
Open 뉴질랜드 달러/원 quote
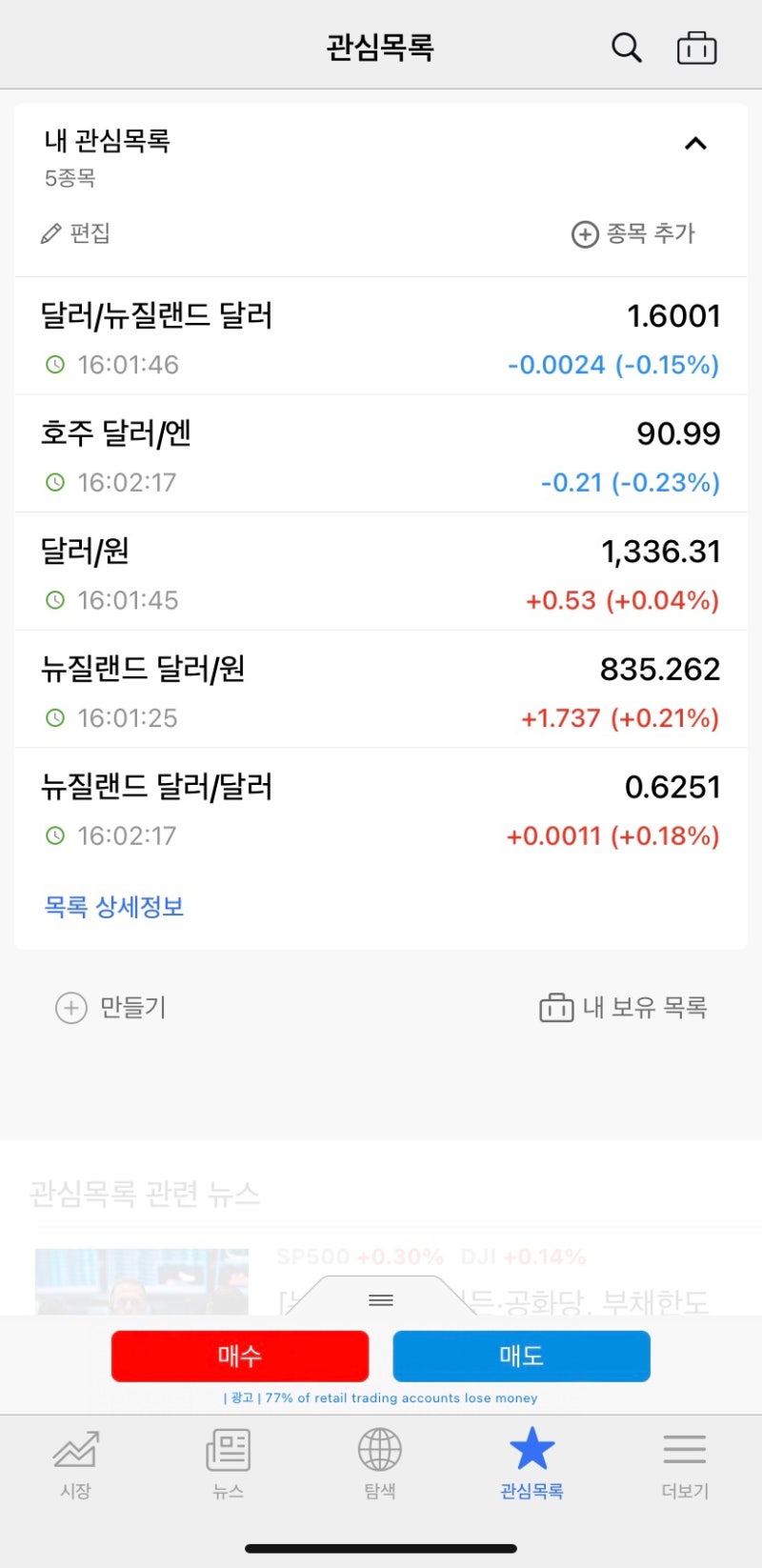380,690
